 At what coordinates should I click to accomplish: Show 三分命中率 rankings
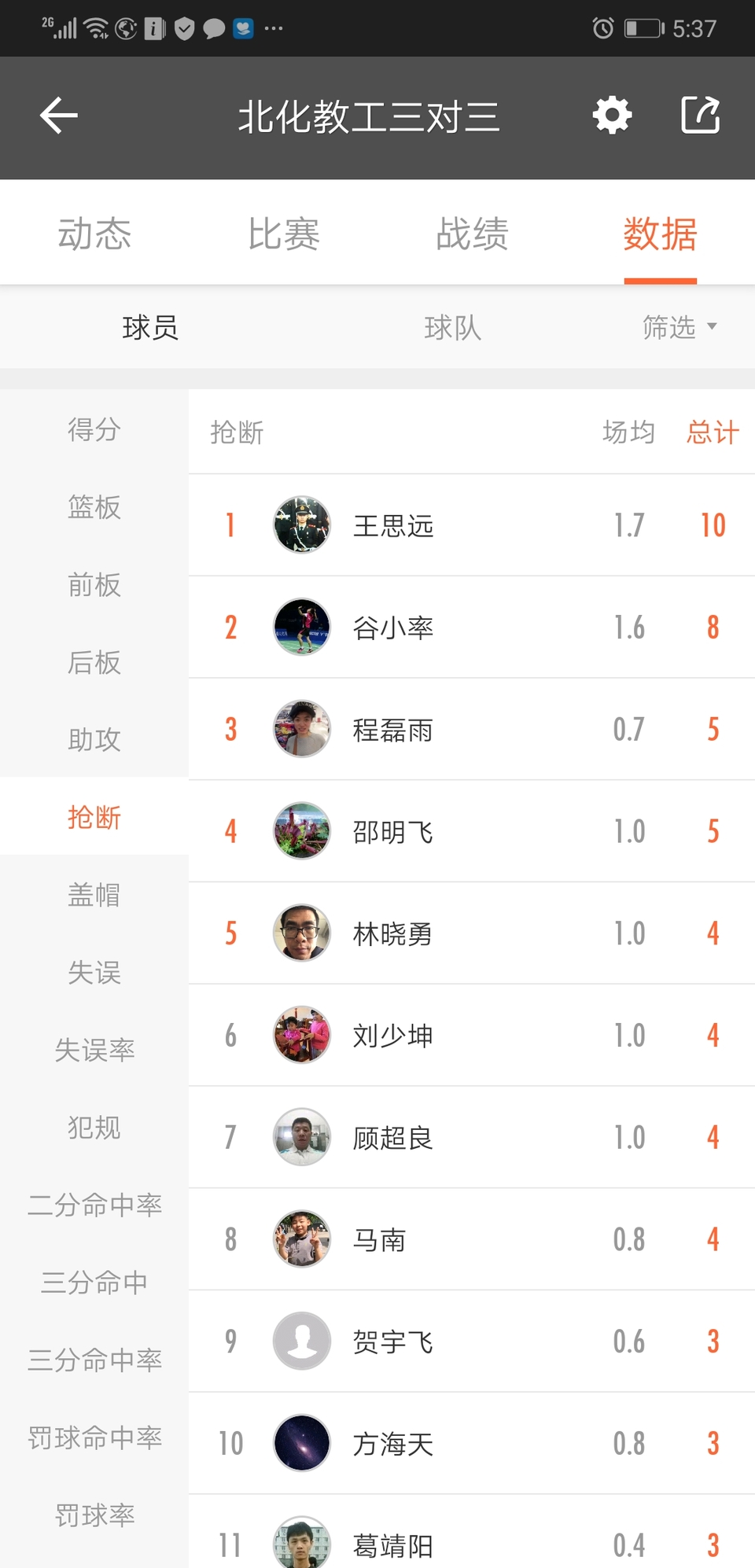coord(94,1360)
